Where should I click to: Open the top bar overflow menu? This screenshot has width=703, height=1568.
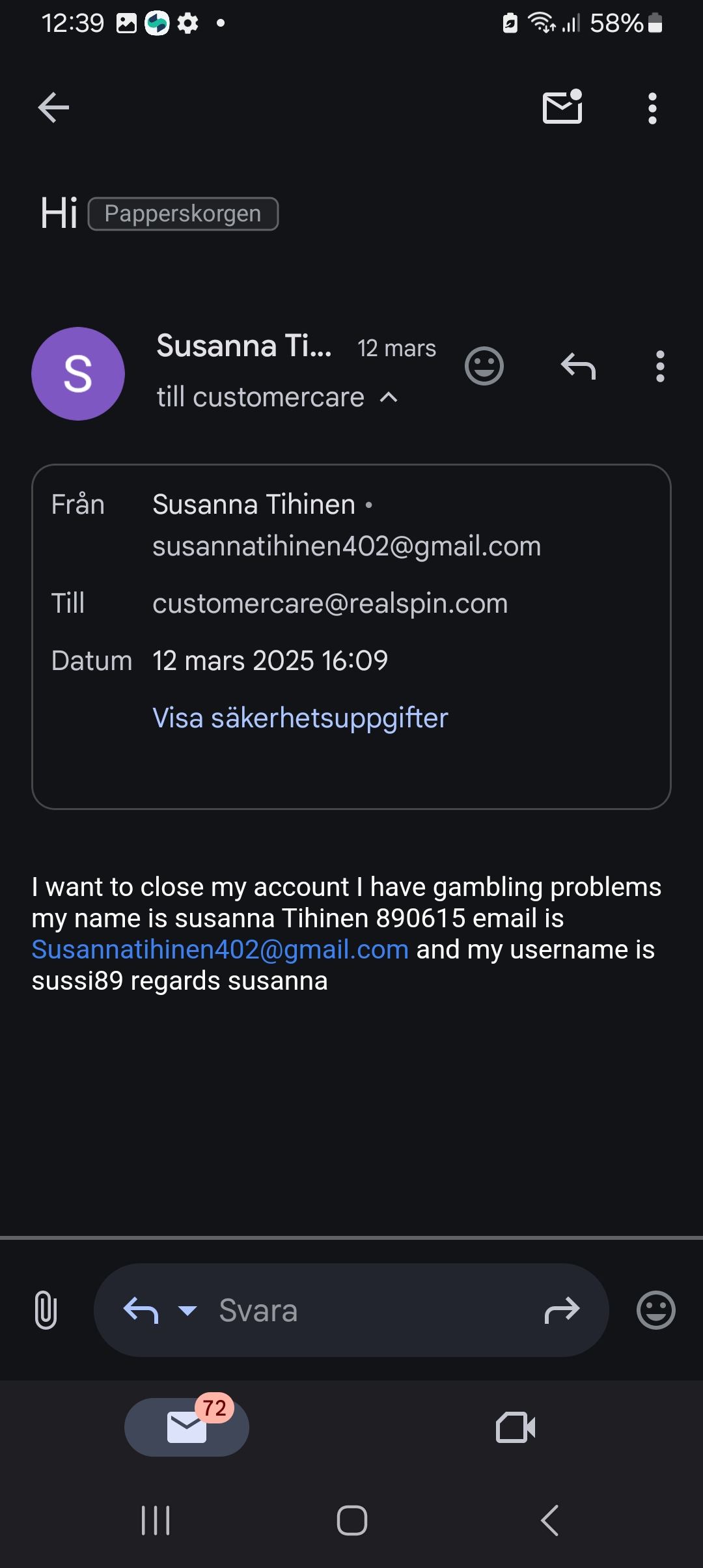tap(652, 108)
